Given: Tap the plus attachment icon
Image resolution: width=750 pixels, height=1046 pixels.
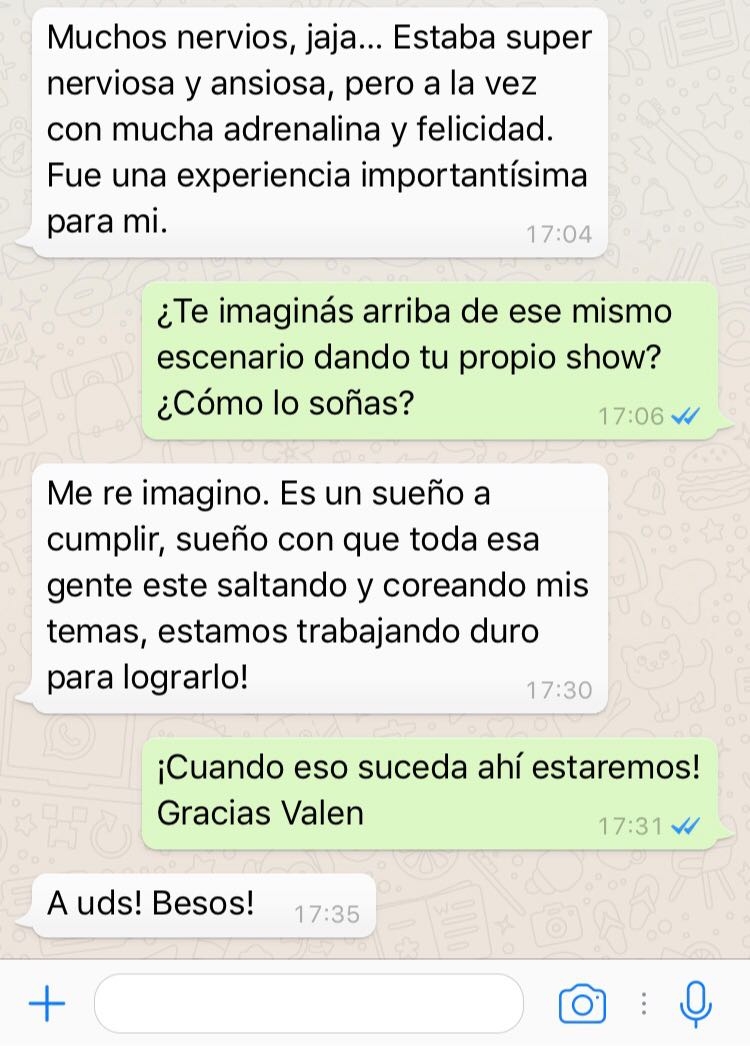Looking at the screenshot, I should coord(47,1003).
